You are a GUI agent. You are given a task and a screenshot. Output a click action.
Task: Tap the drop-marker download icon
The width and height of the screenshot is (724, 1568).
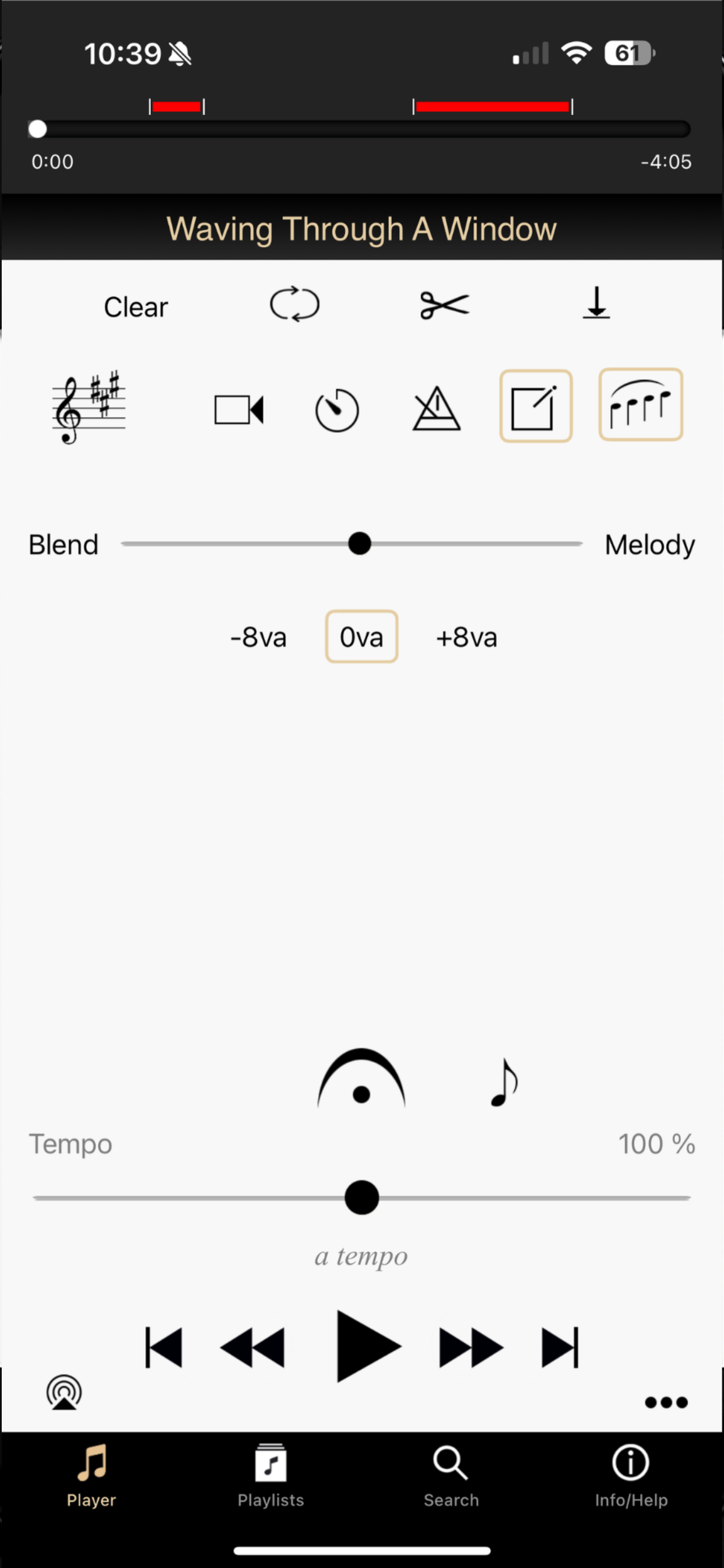(596, 306)
